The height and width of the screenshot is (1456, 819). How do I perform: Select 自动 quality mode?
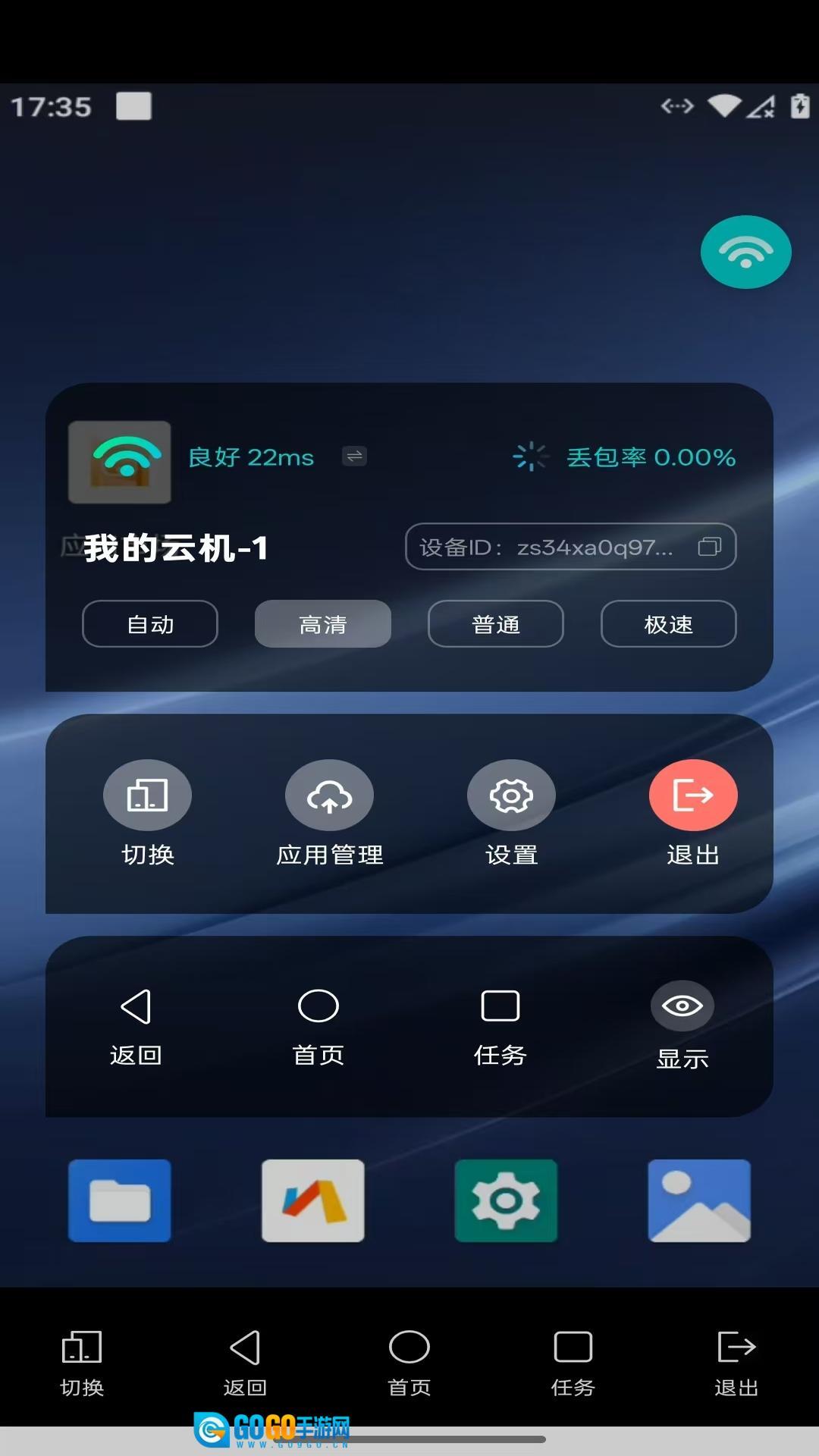click(x=150, y=624)
